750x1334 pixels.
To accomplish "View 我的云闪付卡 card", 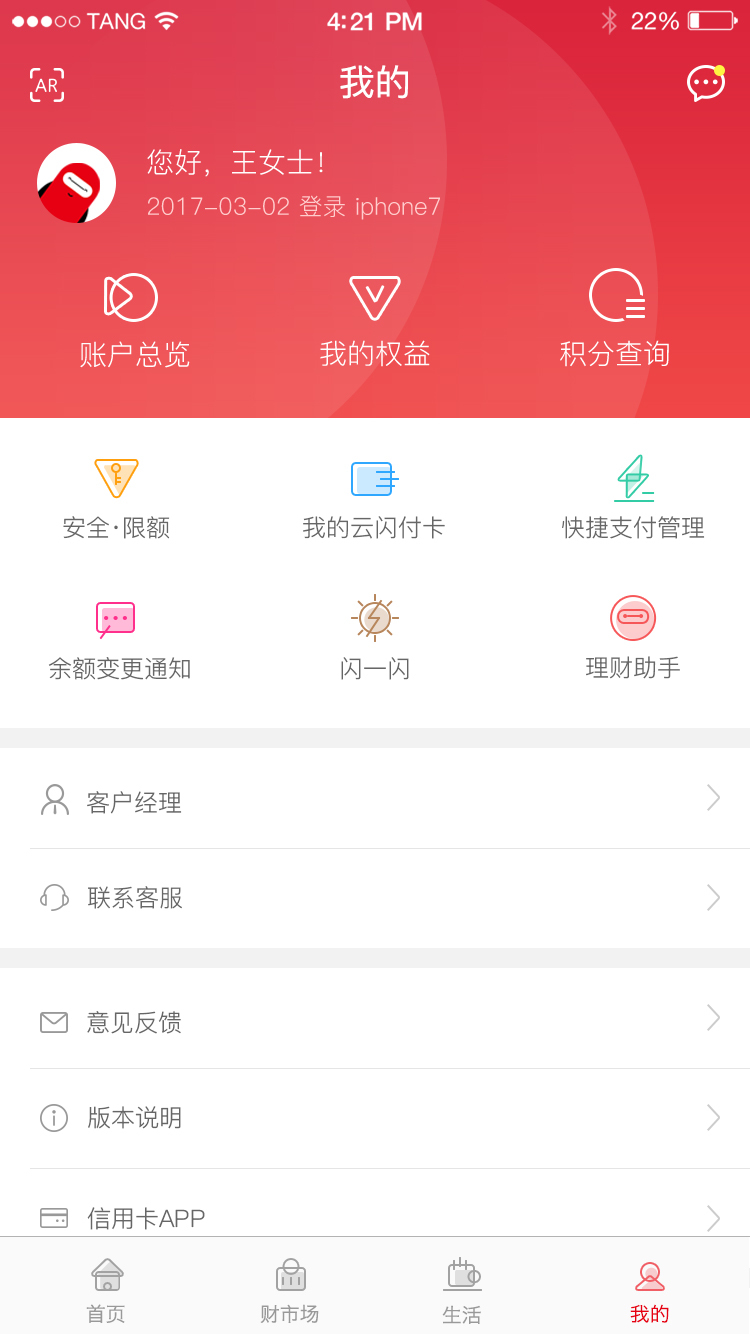I will [375, 498].
